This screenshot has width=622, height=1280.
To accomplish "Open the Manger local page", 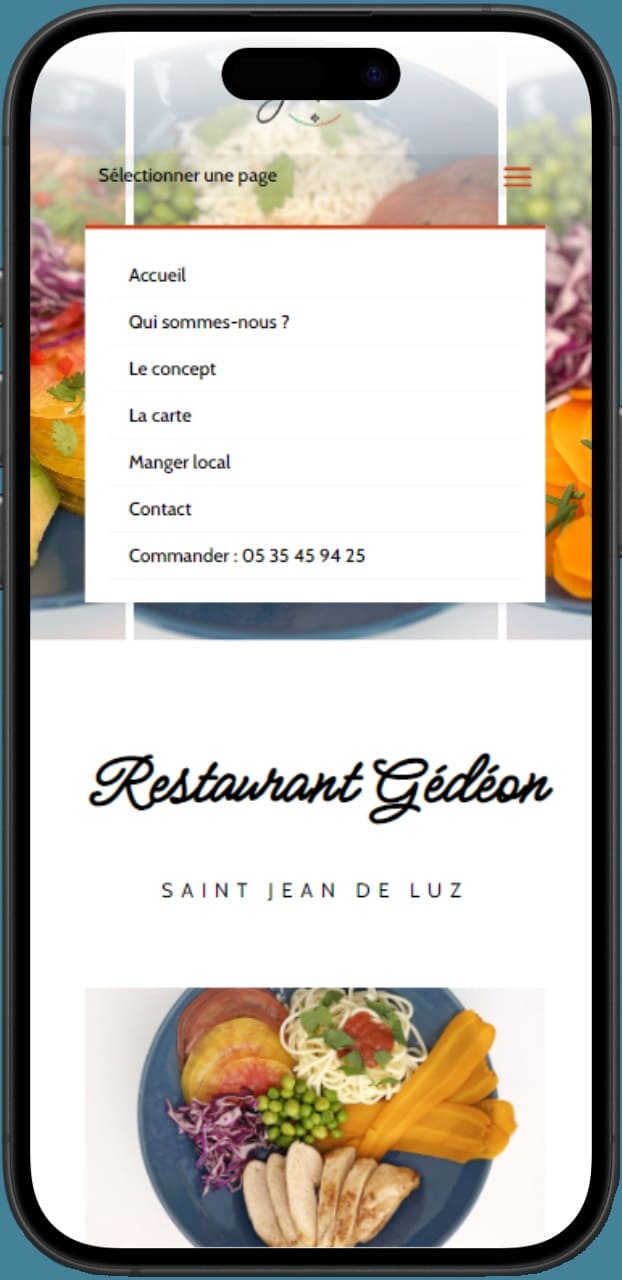I will [180, 462].
